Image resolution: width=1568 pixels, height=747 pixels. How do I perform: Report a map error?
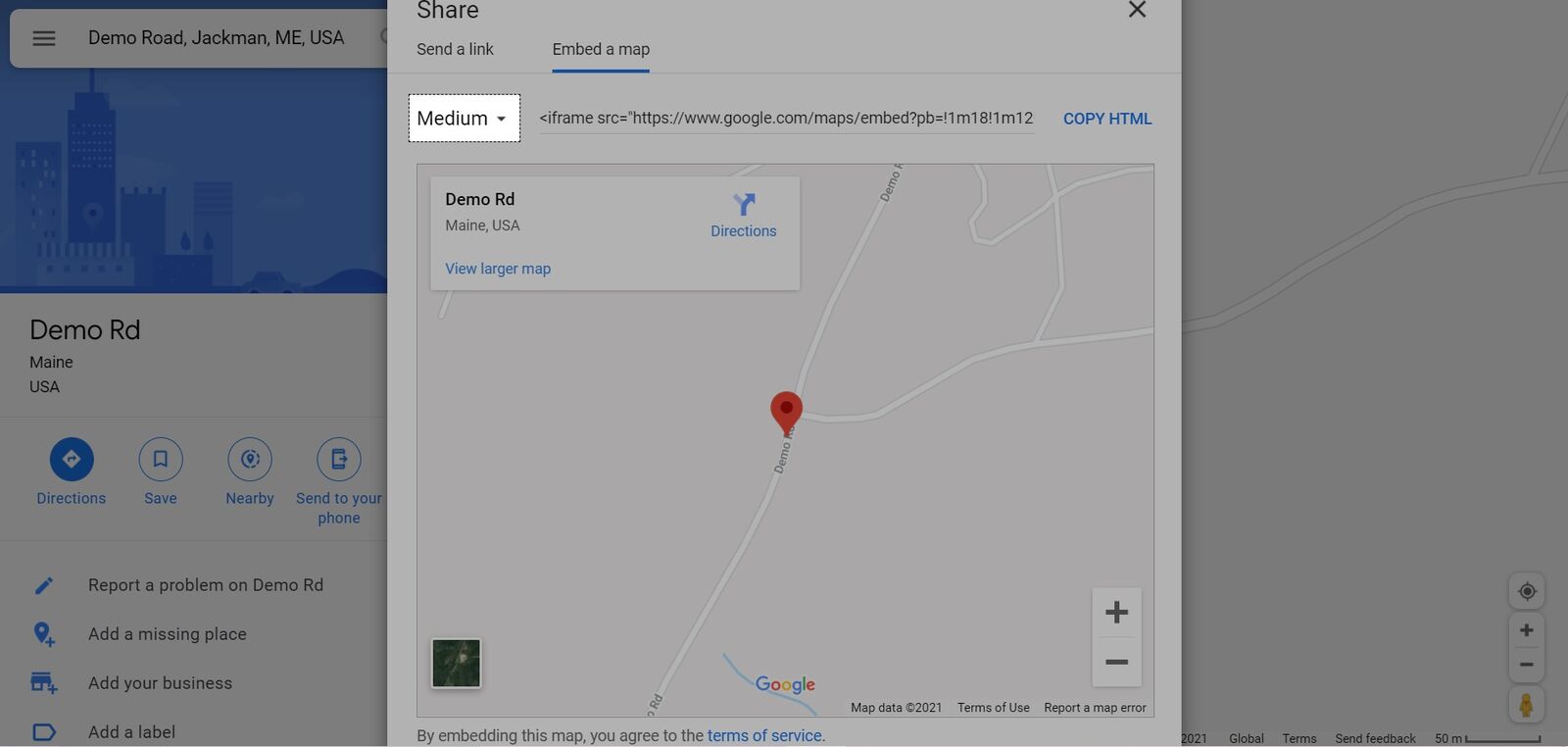tap(1095, 708)
